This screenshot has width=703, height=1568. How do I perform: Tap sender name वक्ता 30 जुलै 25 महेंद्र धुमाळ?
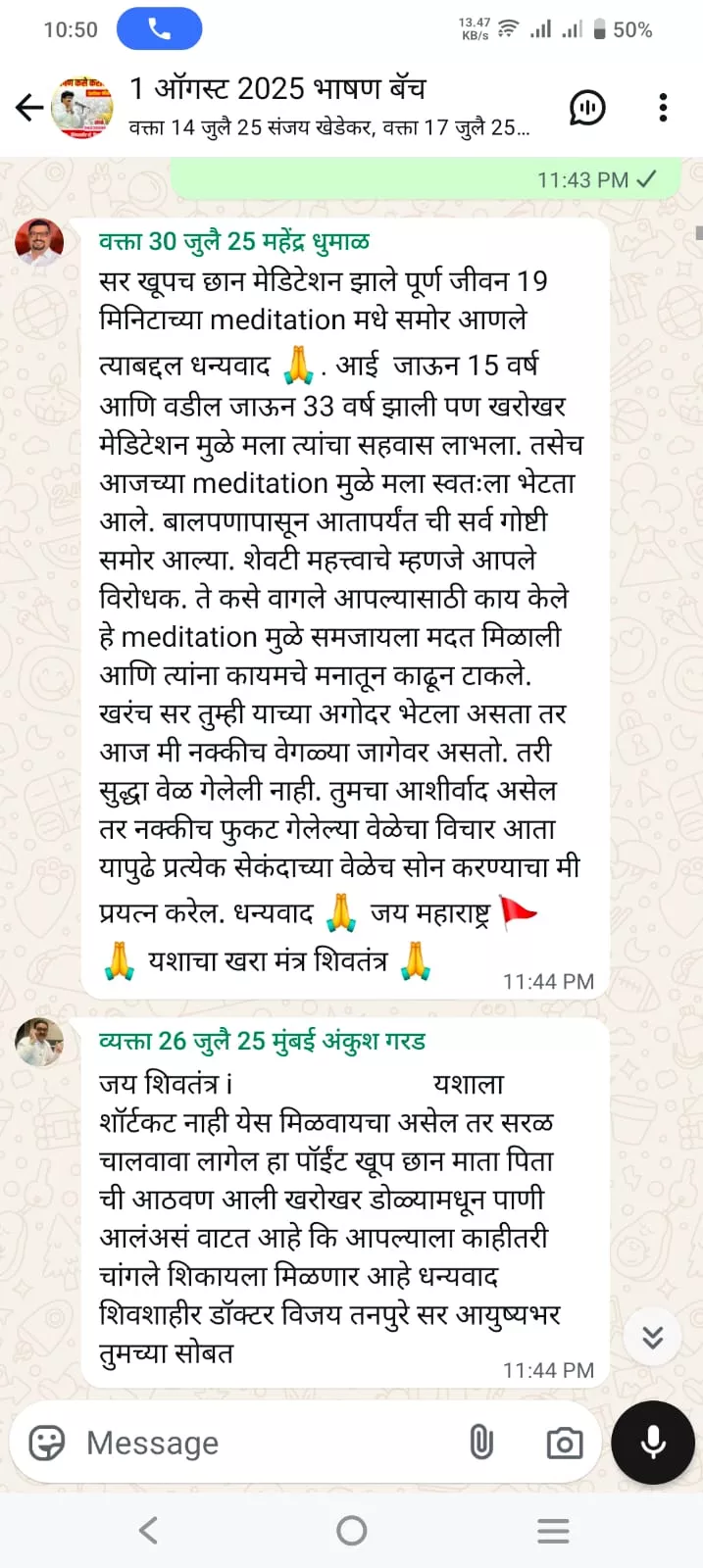[233, 241]
